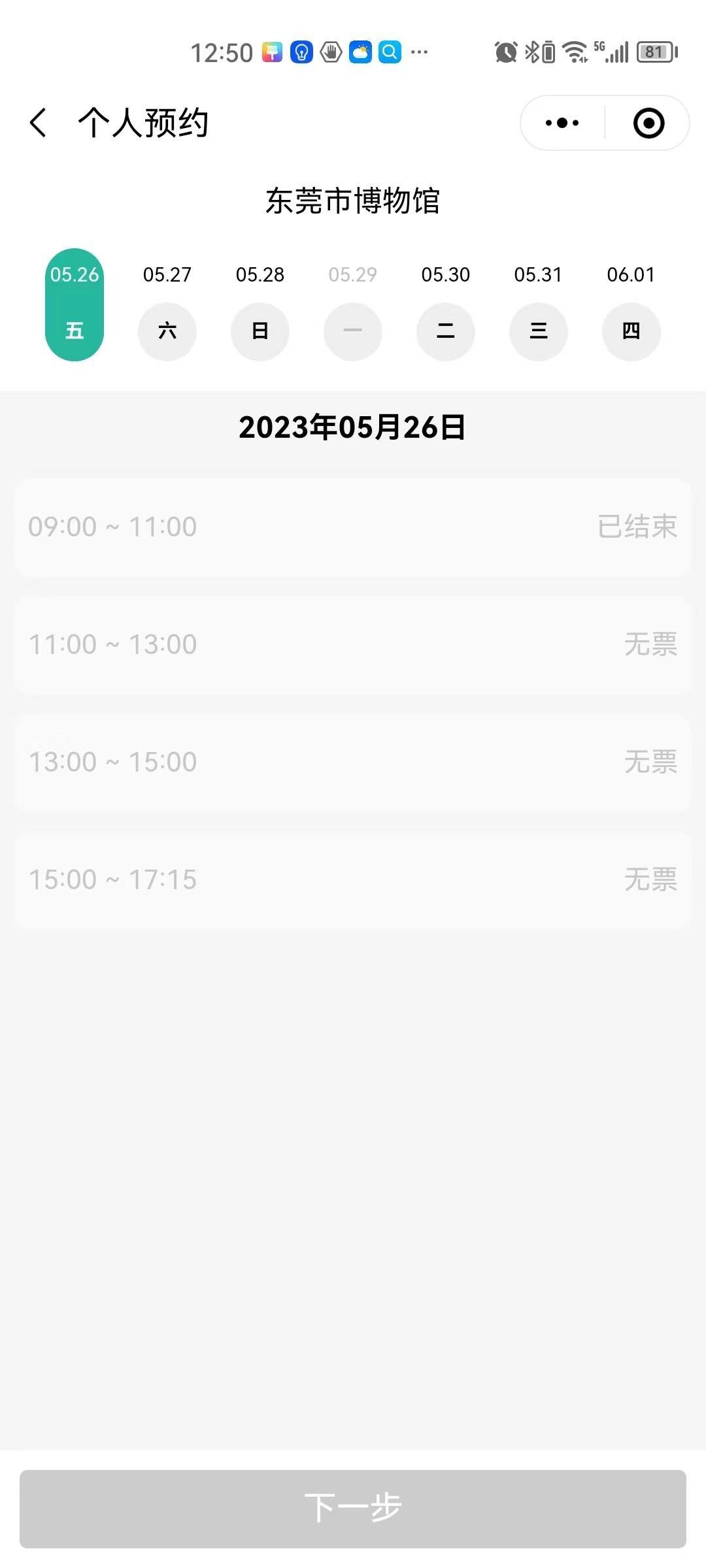The width and height of the screenshot is (706, 1568).
Task: Choose date 05.29 Monday
Action: [x=353, y=304]
